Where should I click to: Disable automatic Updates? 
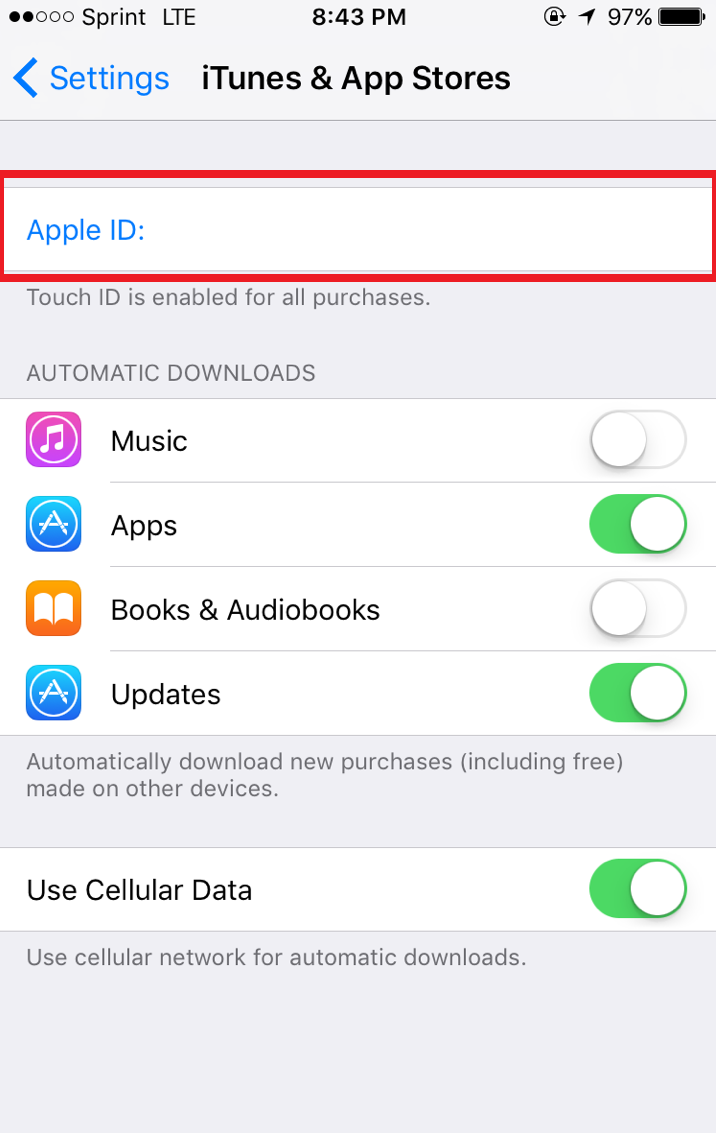coord(637,694)
